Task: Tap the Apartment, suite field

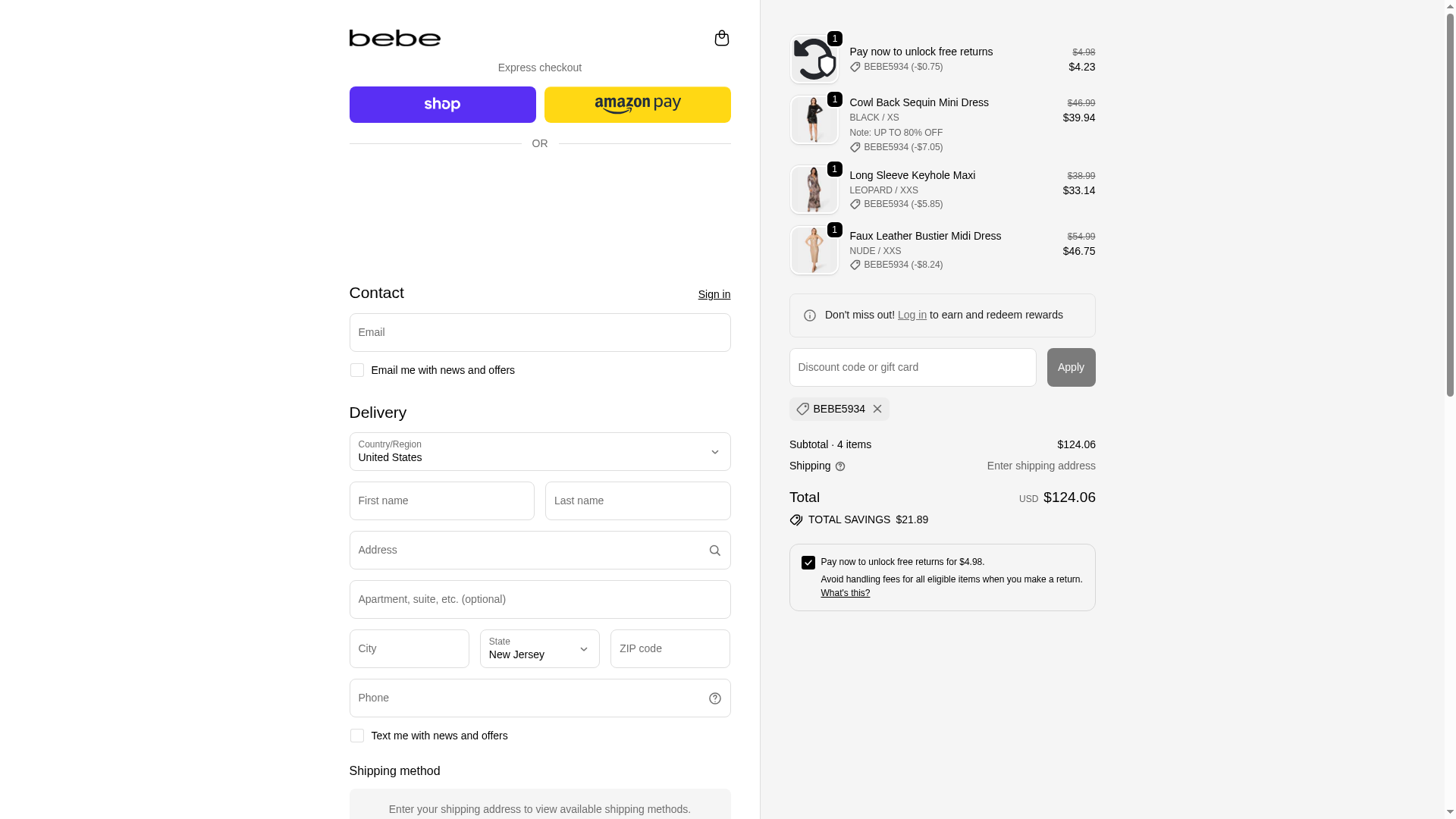Action: [x=539, y=600]
